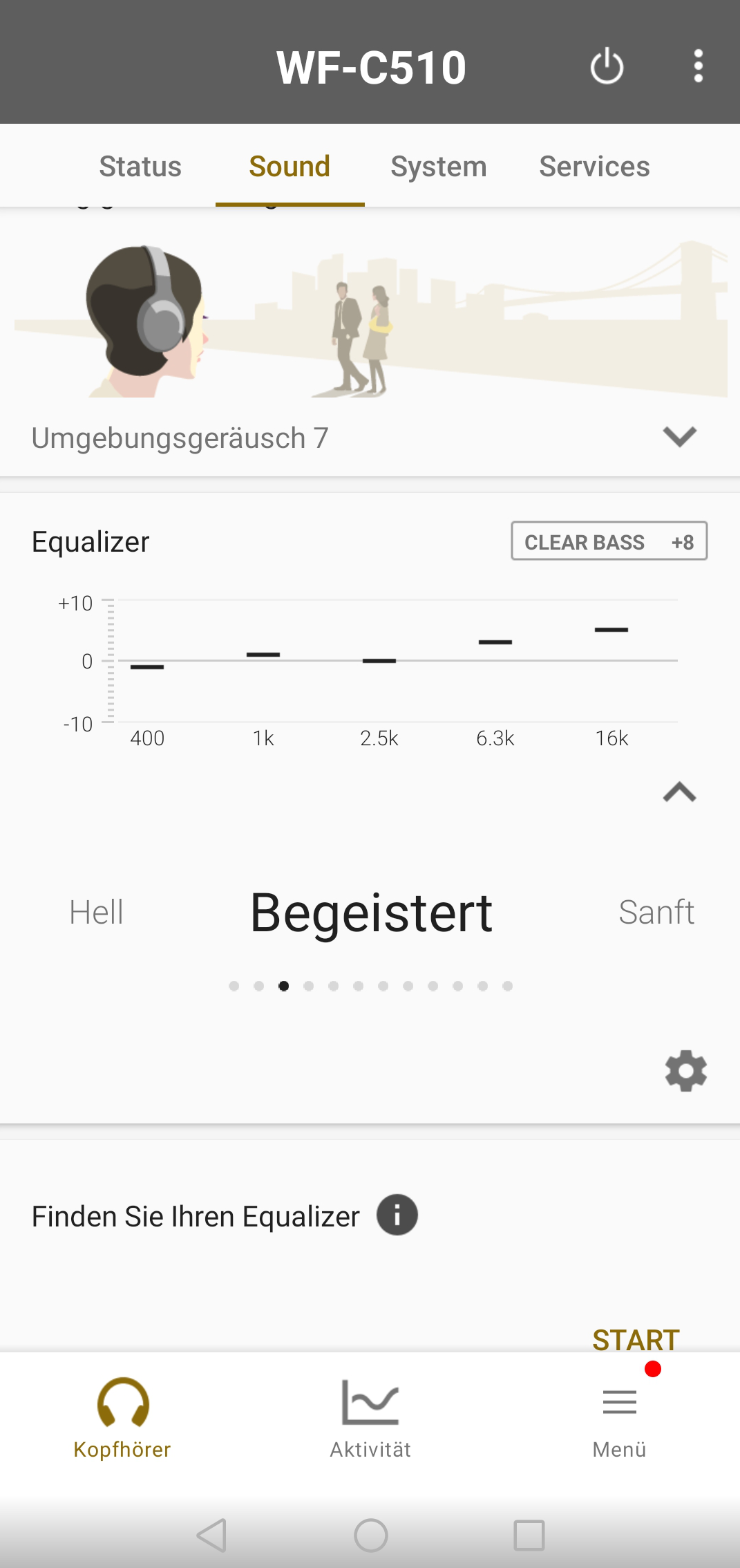This screenshot has height=1568, width=740.
Task: Switch to the Status tab
Action: [140, 167]
